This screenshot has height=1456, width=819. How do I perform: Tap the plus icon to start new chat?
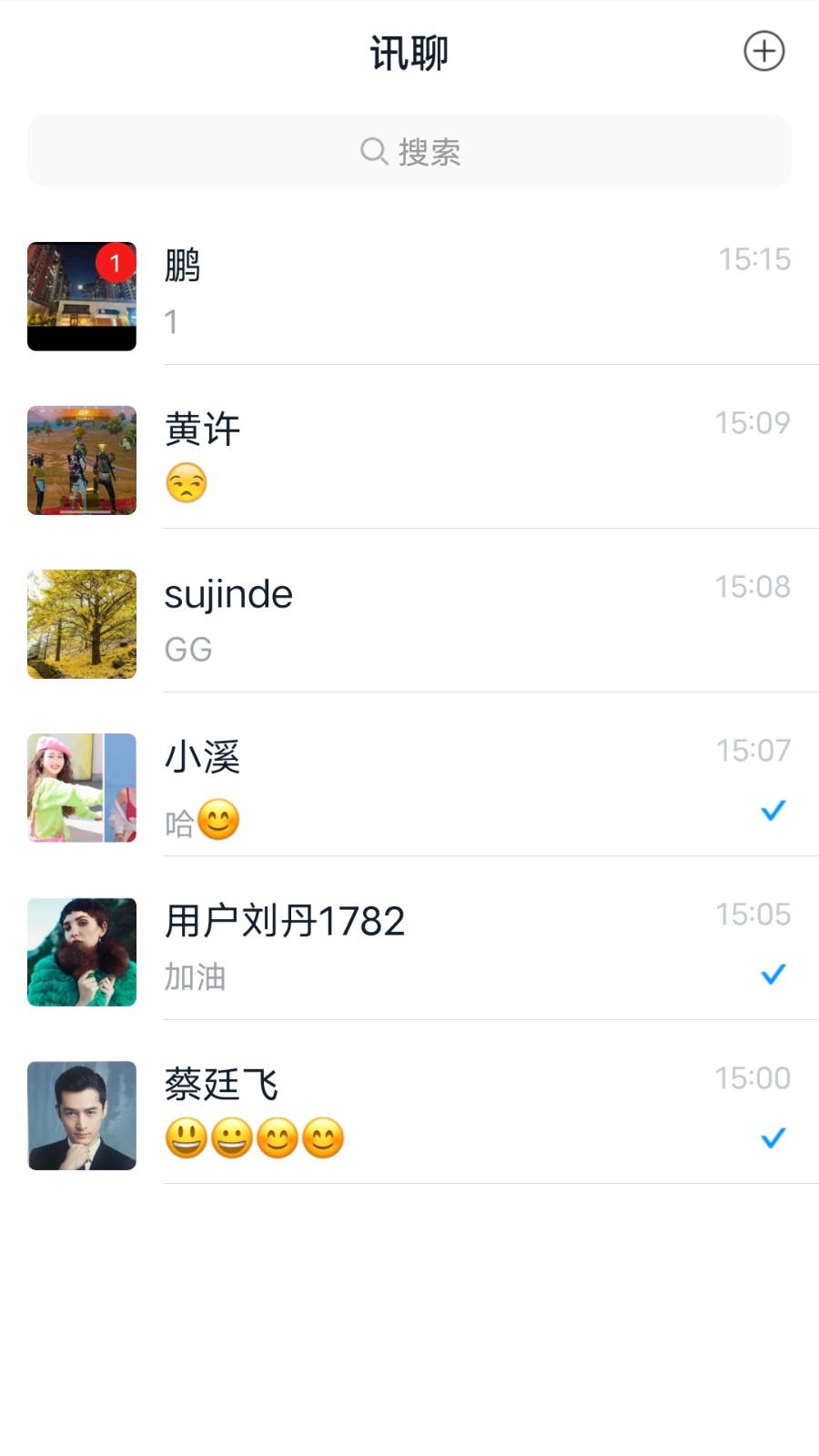pos(763,51)
